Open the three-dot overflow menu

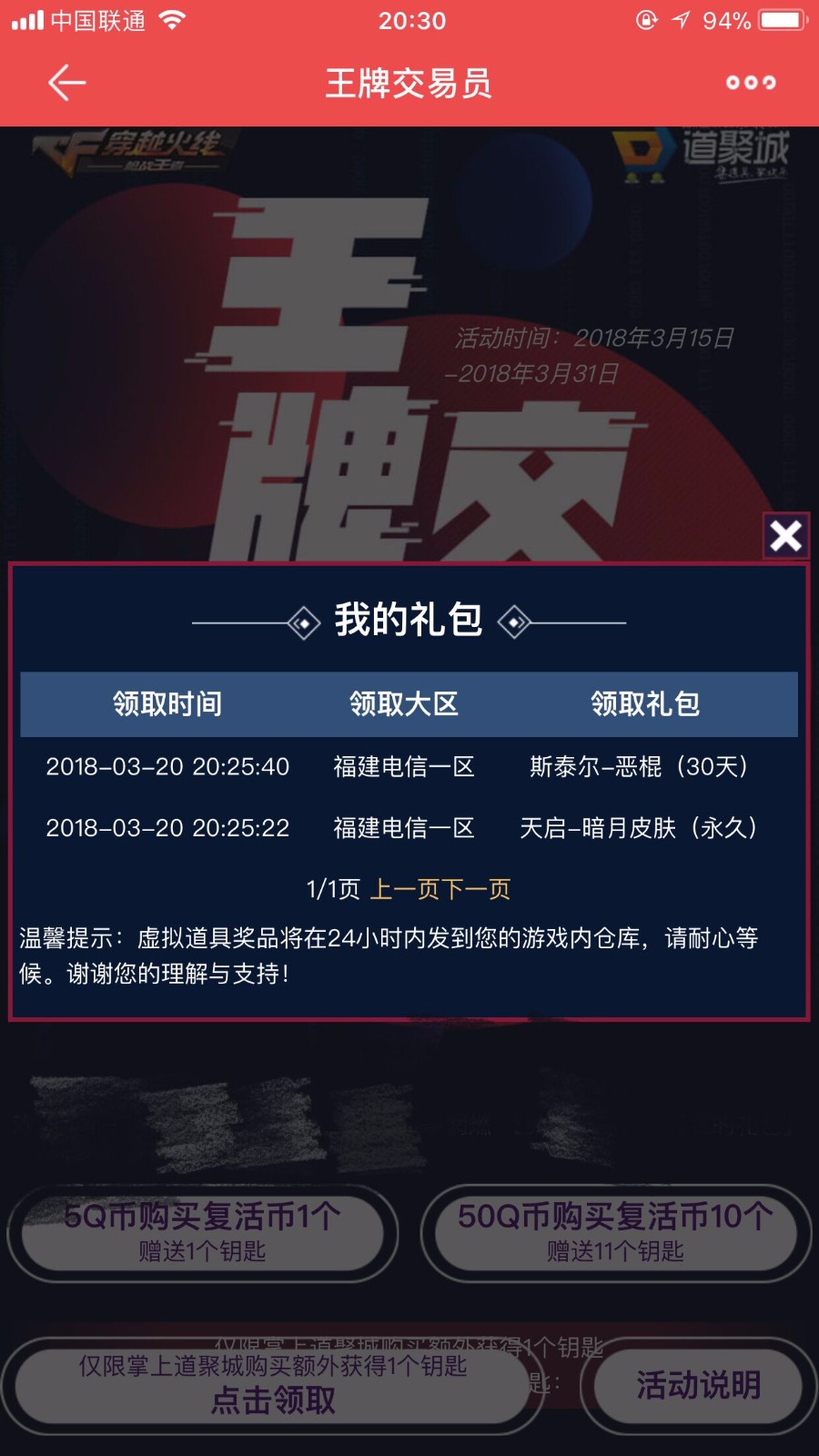751,83
